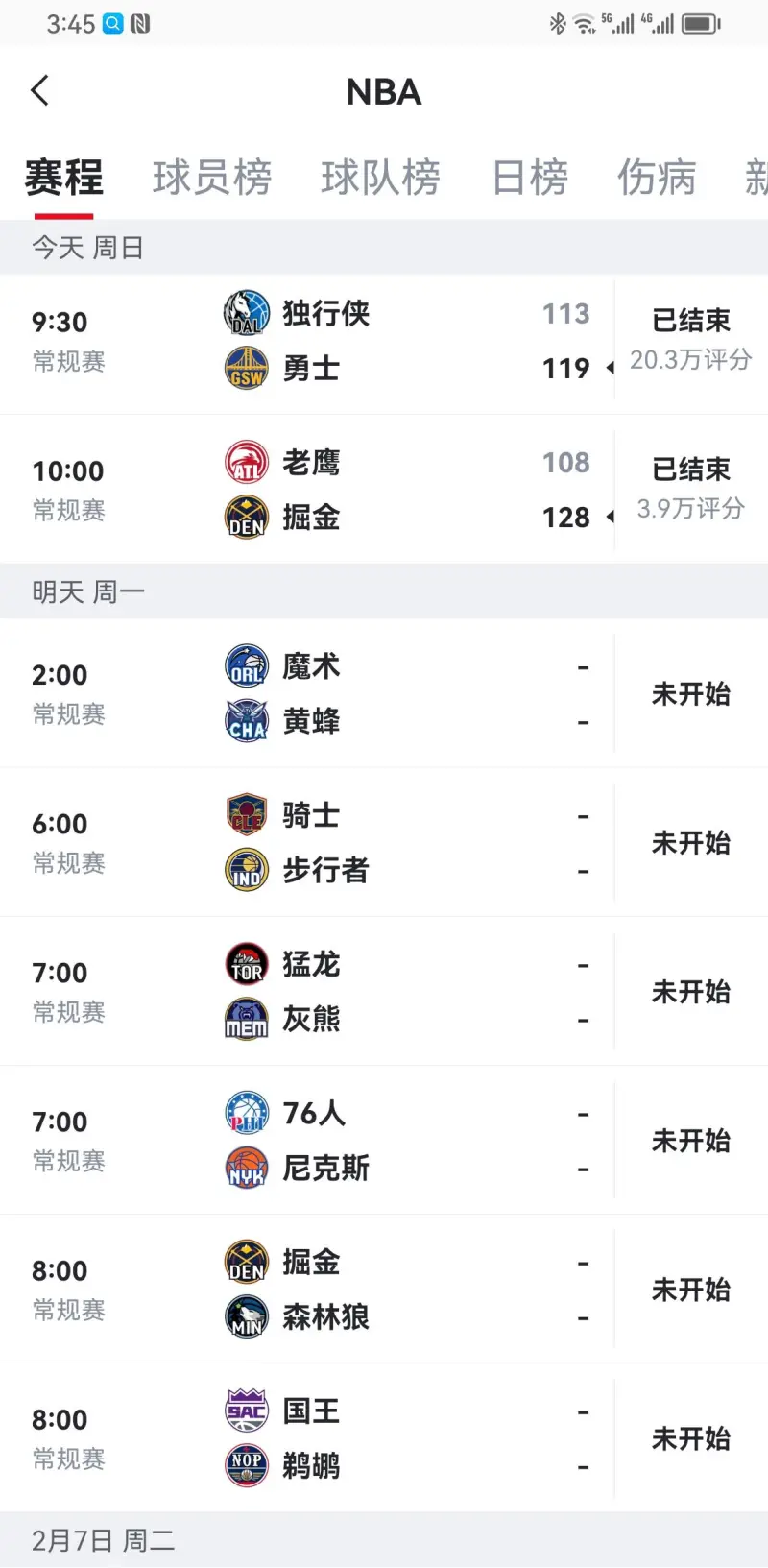View the 魔术 vs 黄蜂 match
The width and height of the screenshot is (768, 1568).
pos(384,693)
